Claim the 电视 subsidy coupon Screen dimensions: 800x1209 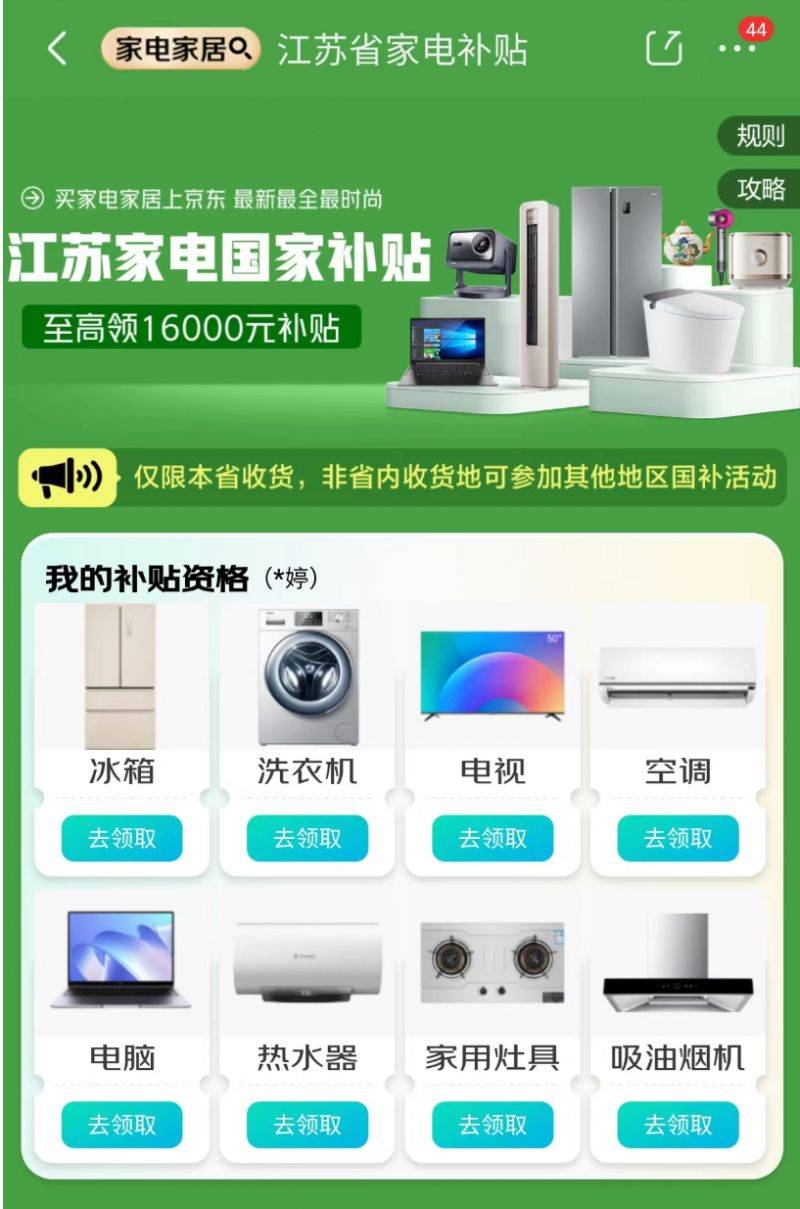point(492,838)
